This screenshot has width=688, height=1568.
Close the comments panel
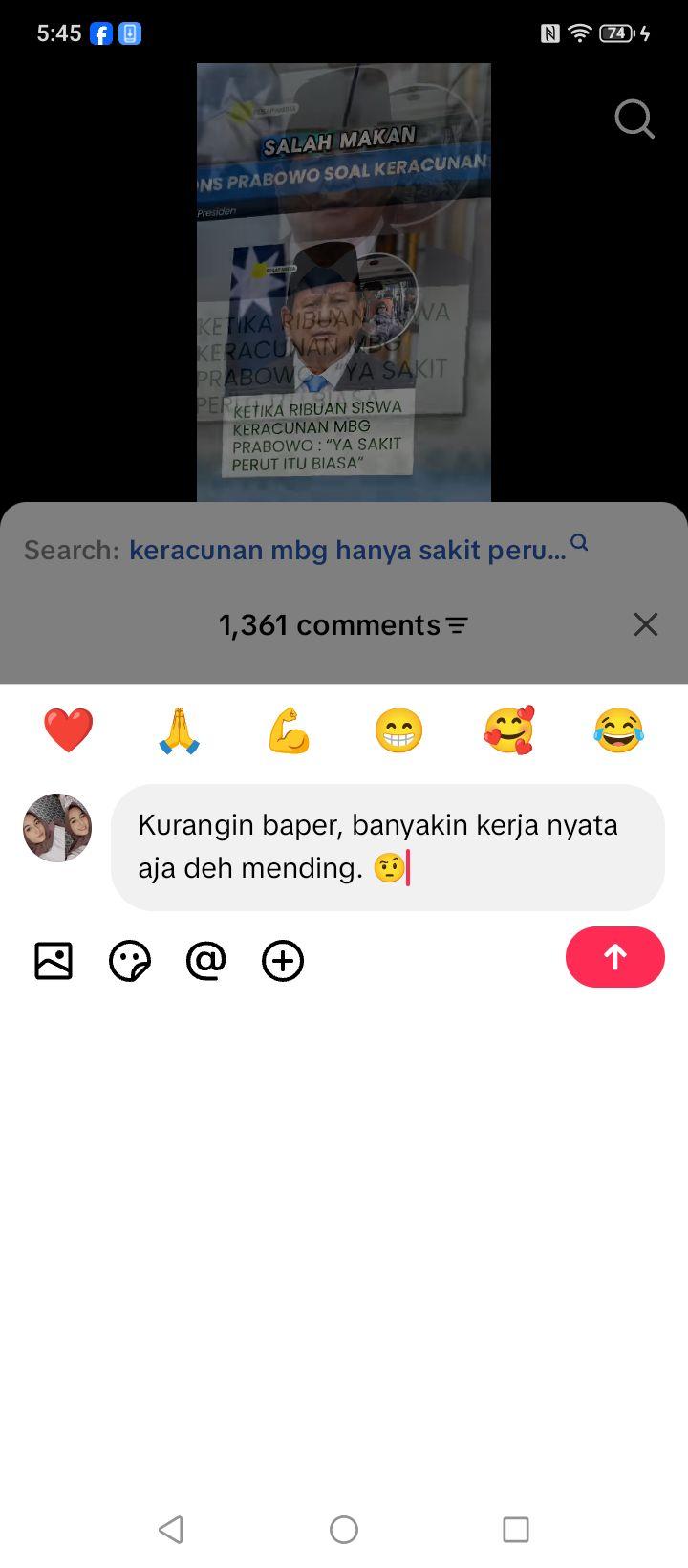click(646, 624)
